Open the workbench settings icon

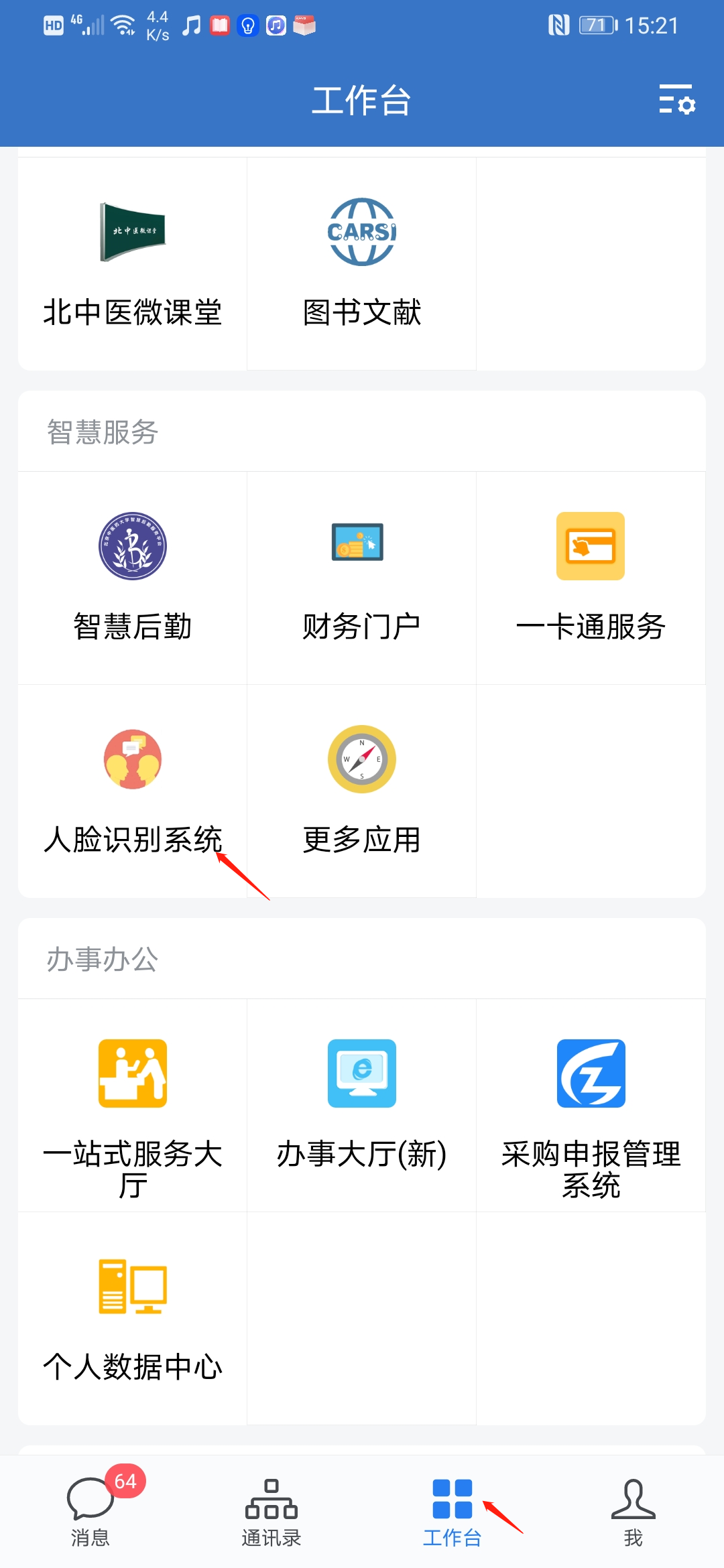(676, 99)
